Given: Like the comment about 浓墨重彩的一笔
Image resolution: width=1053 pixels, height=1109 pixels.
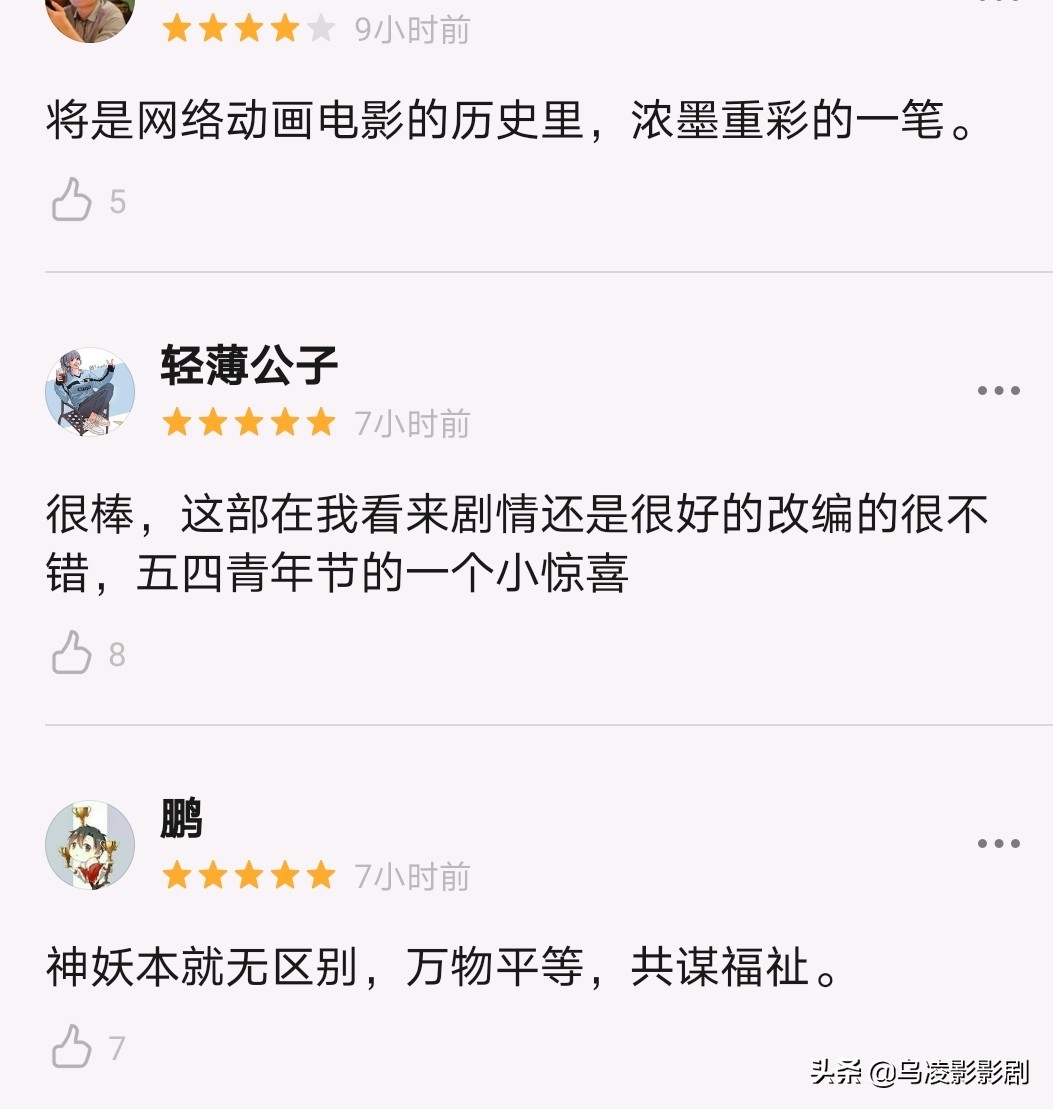Looking at the screenshot, I should coord(72,200).
